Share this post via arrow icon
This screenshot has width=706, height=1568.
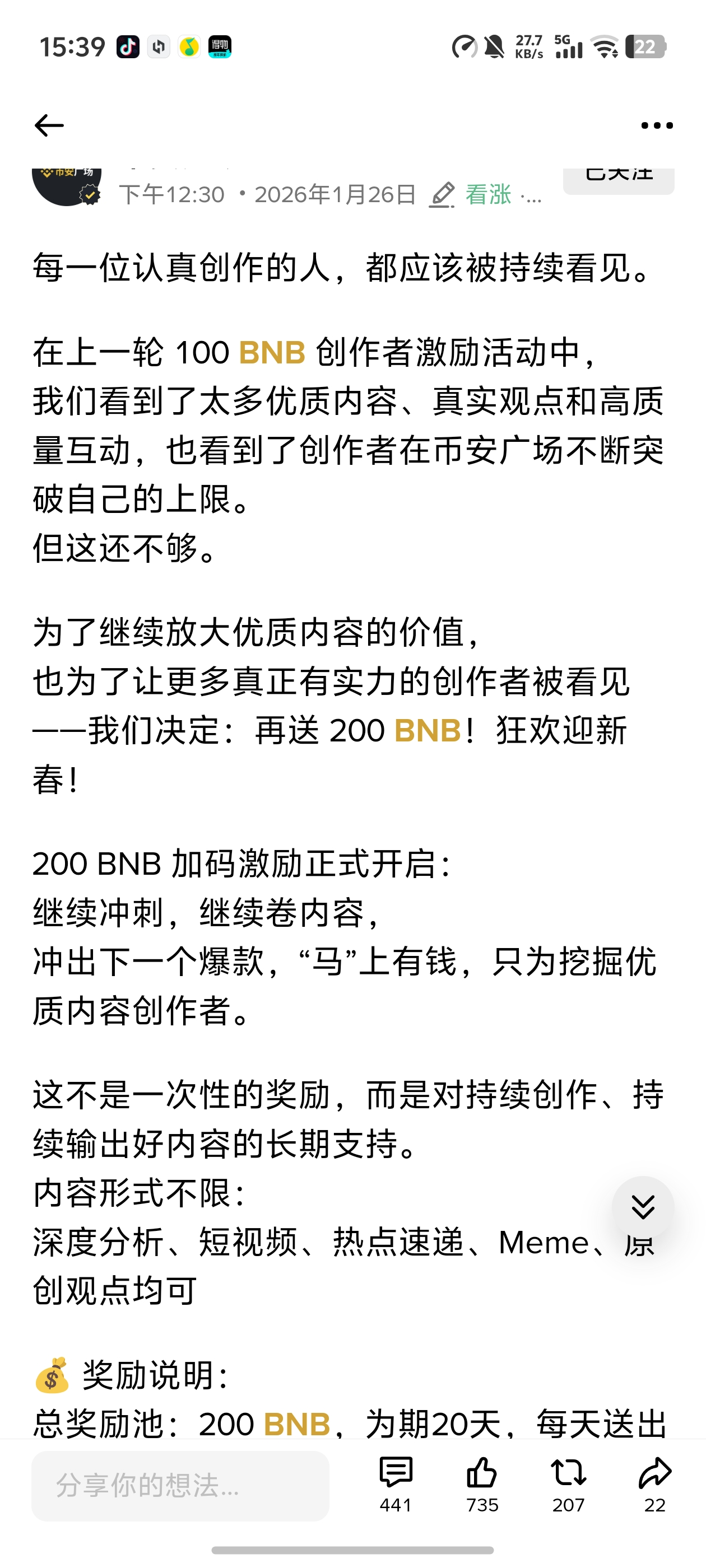pyautogui.click(x=655, y=1484)
